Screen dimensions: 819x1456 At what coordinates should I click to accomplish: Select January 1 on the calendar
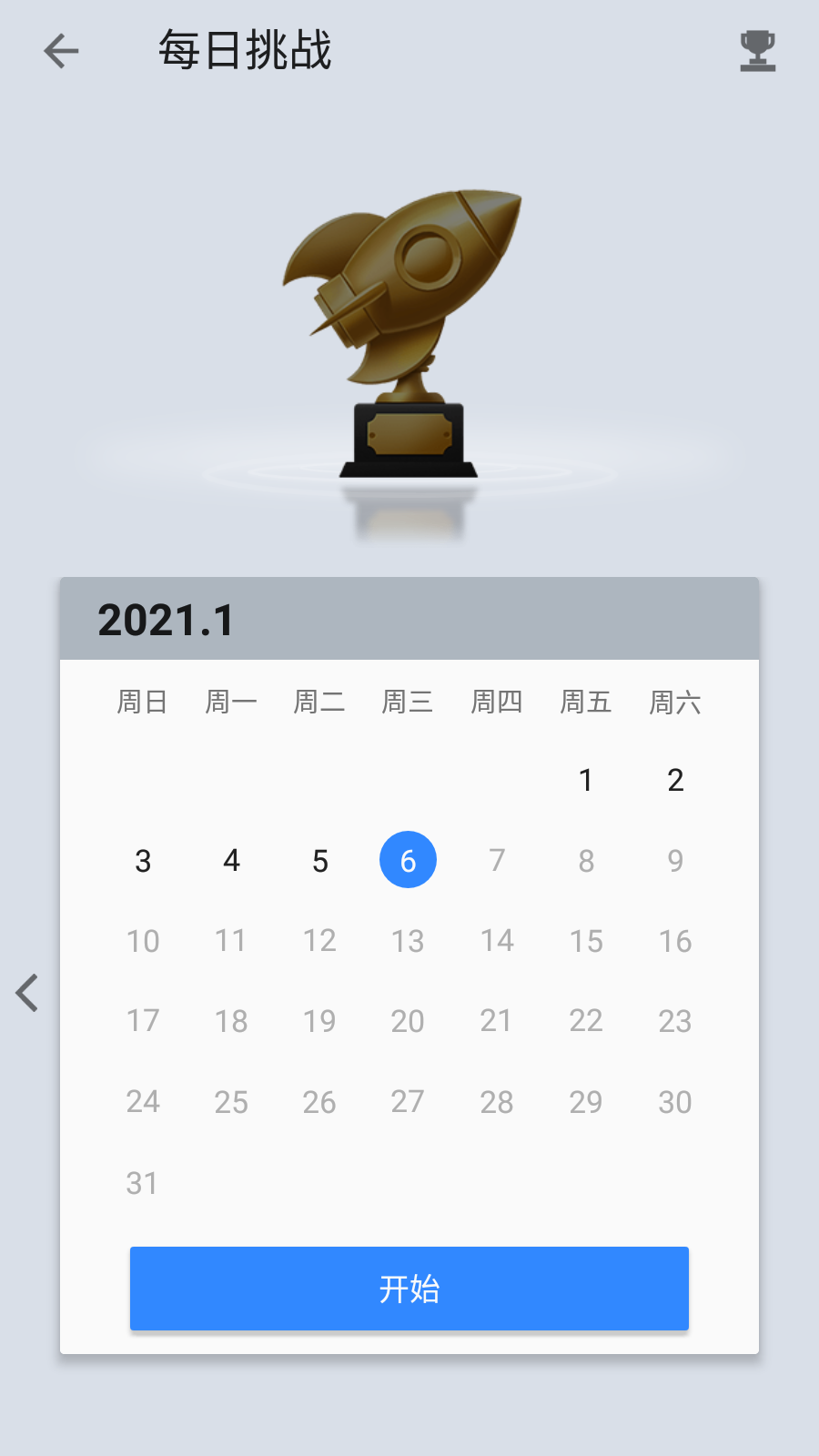(x=586, y=780)
